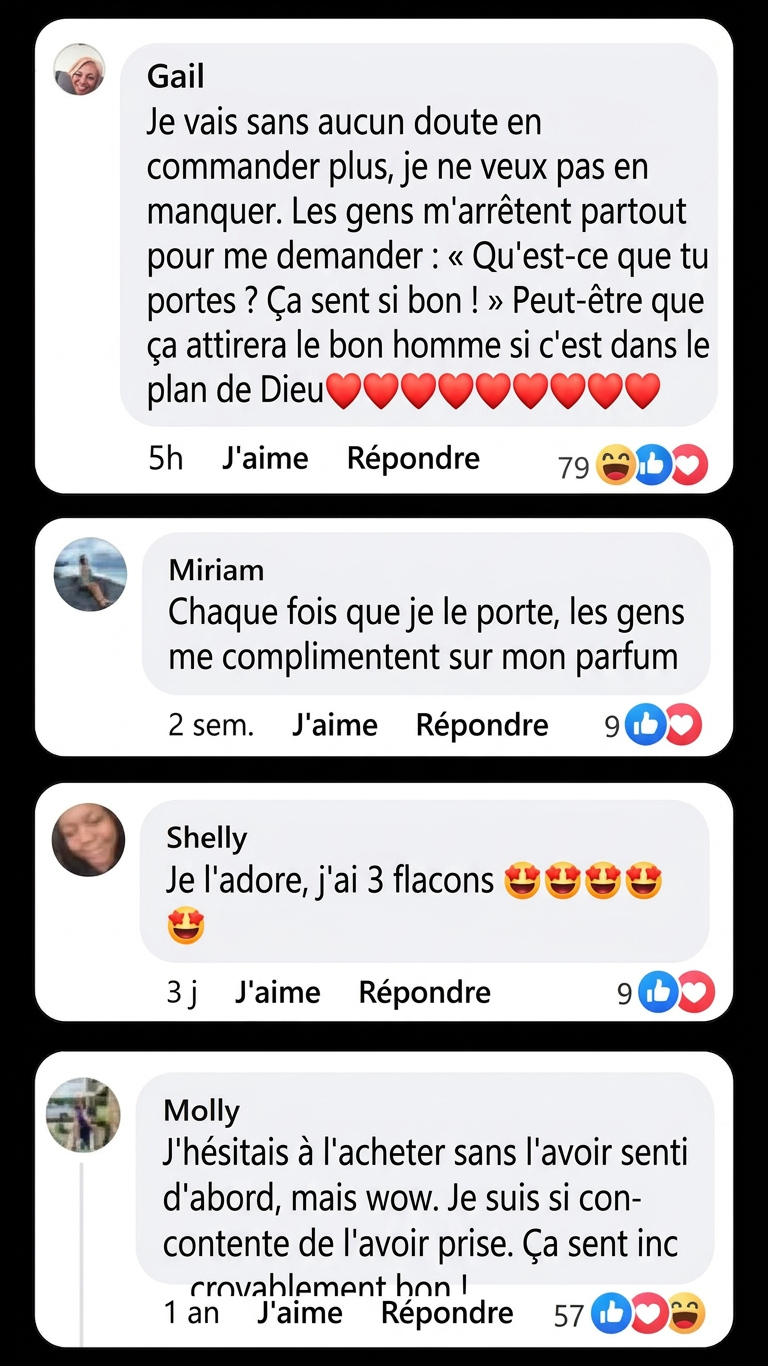Open Miriam's profile via her name
This screenshot has width=768, height=1366.
tap(216, 570)
